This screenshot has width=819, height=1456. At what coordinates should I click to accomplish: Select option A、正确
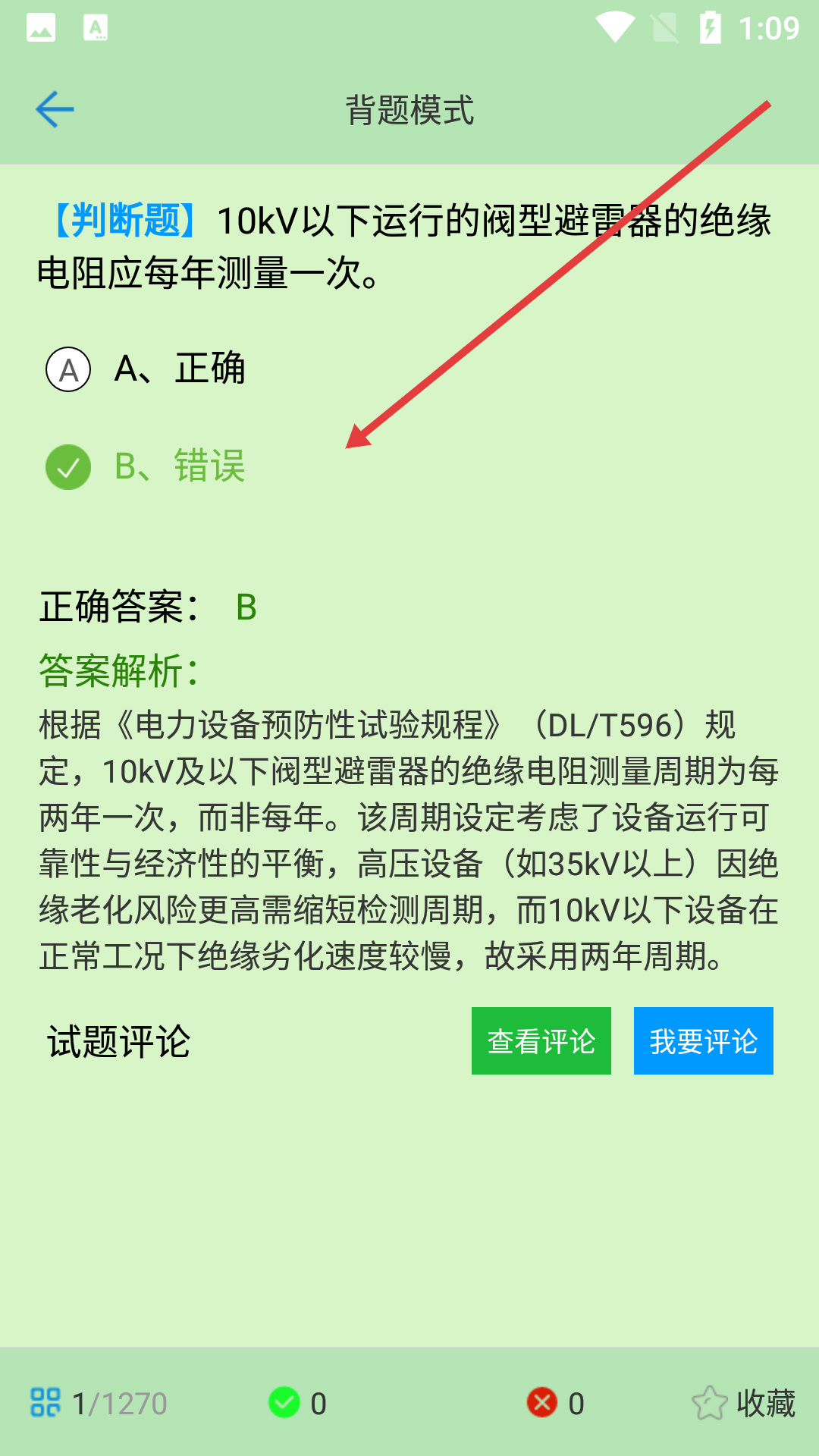[x=146, y=369]
